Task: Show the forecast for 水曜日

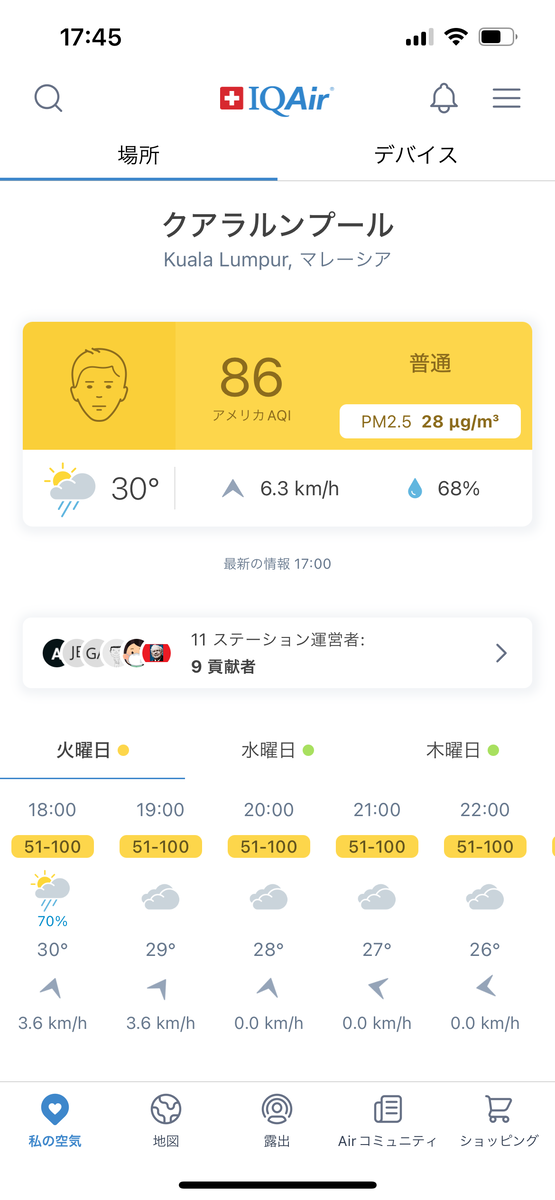Action: [278, 750]
